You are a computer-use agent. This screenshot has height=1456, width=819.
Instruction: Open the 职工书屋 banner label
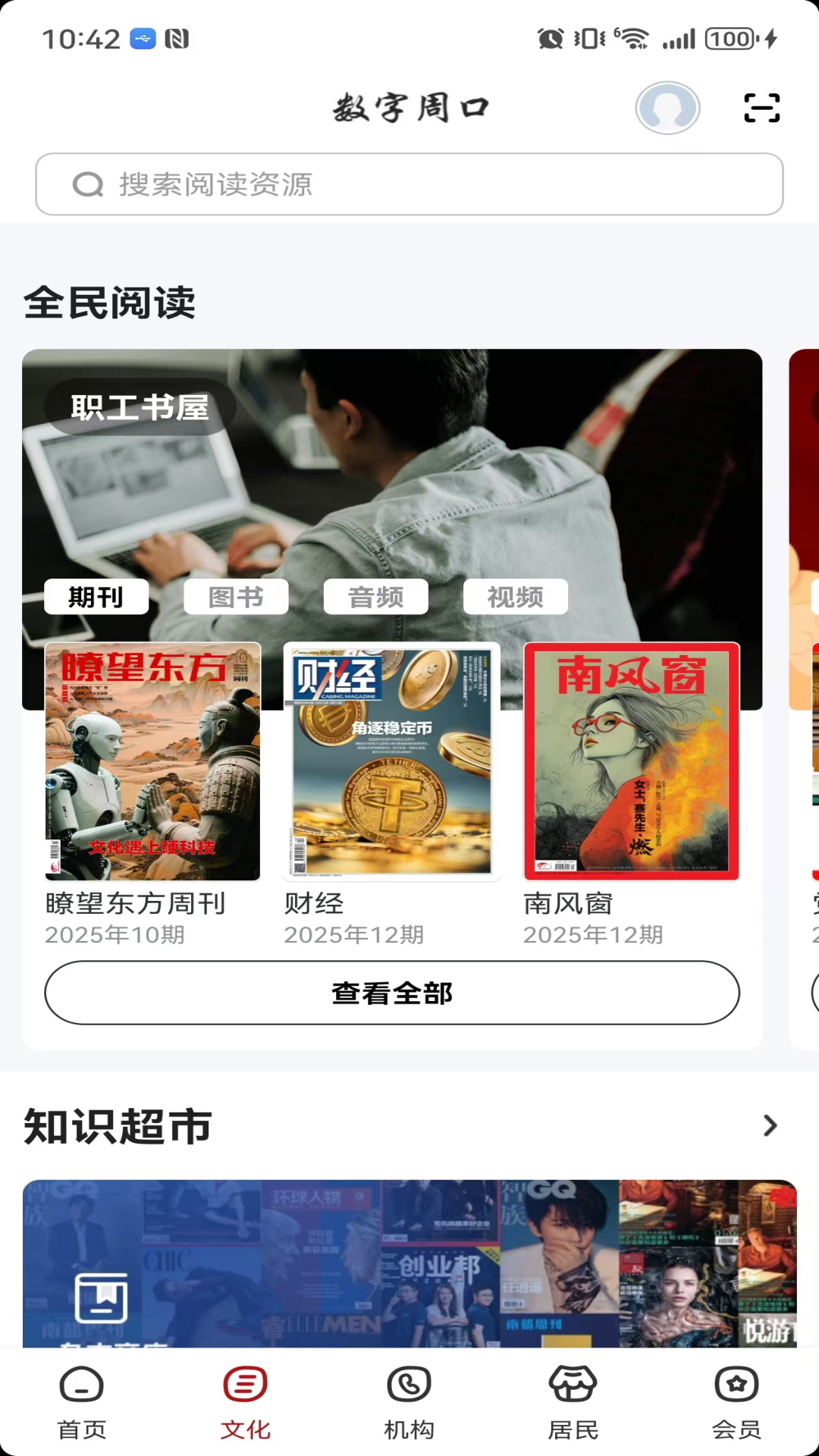141,407
